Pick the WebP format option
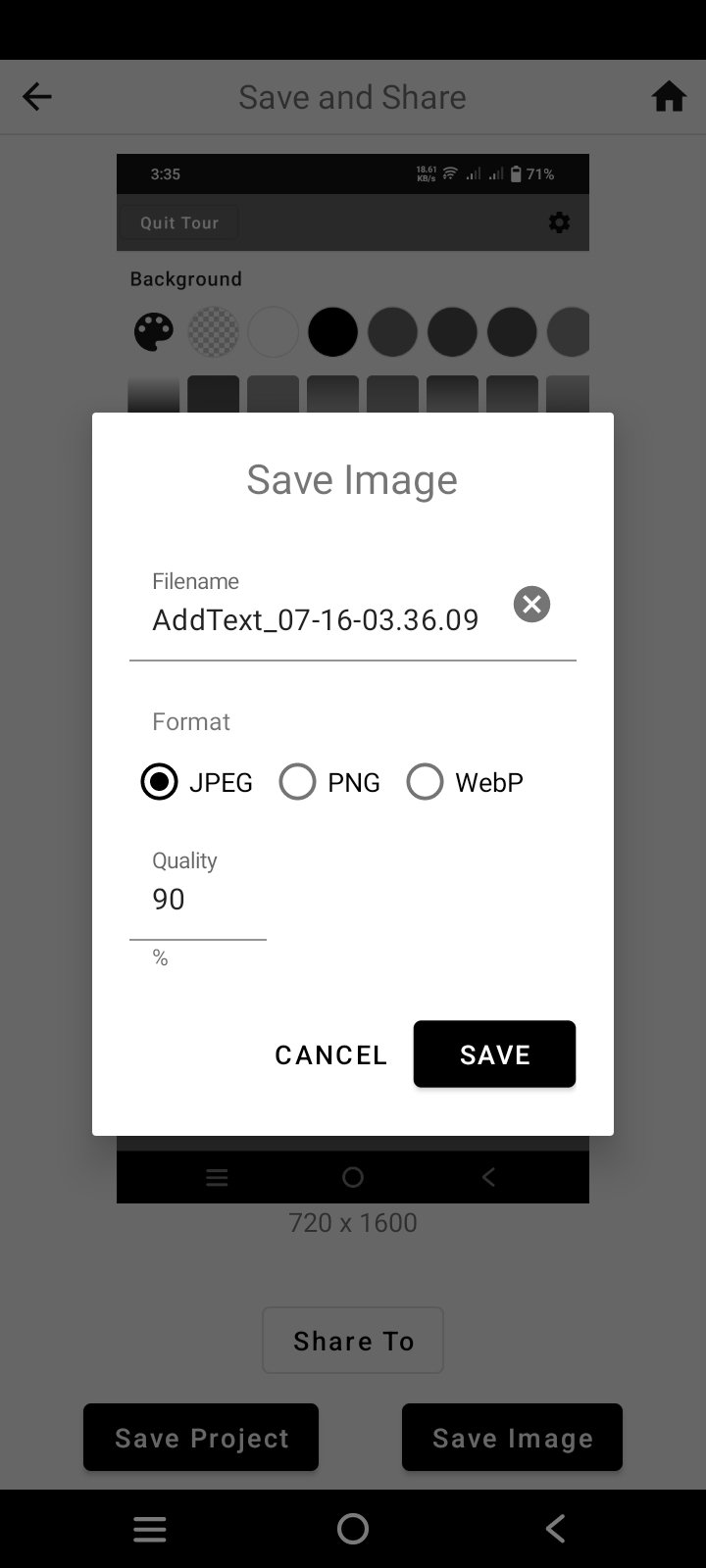This screenshot has height=1568, width=706. tap(465, 782)
